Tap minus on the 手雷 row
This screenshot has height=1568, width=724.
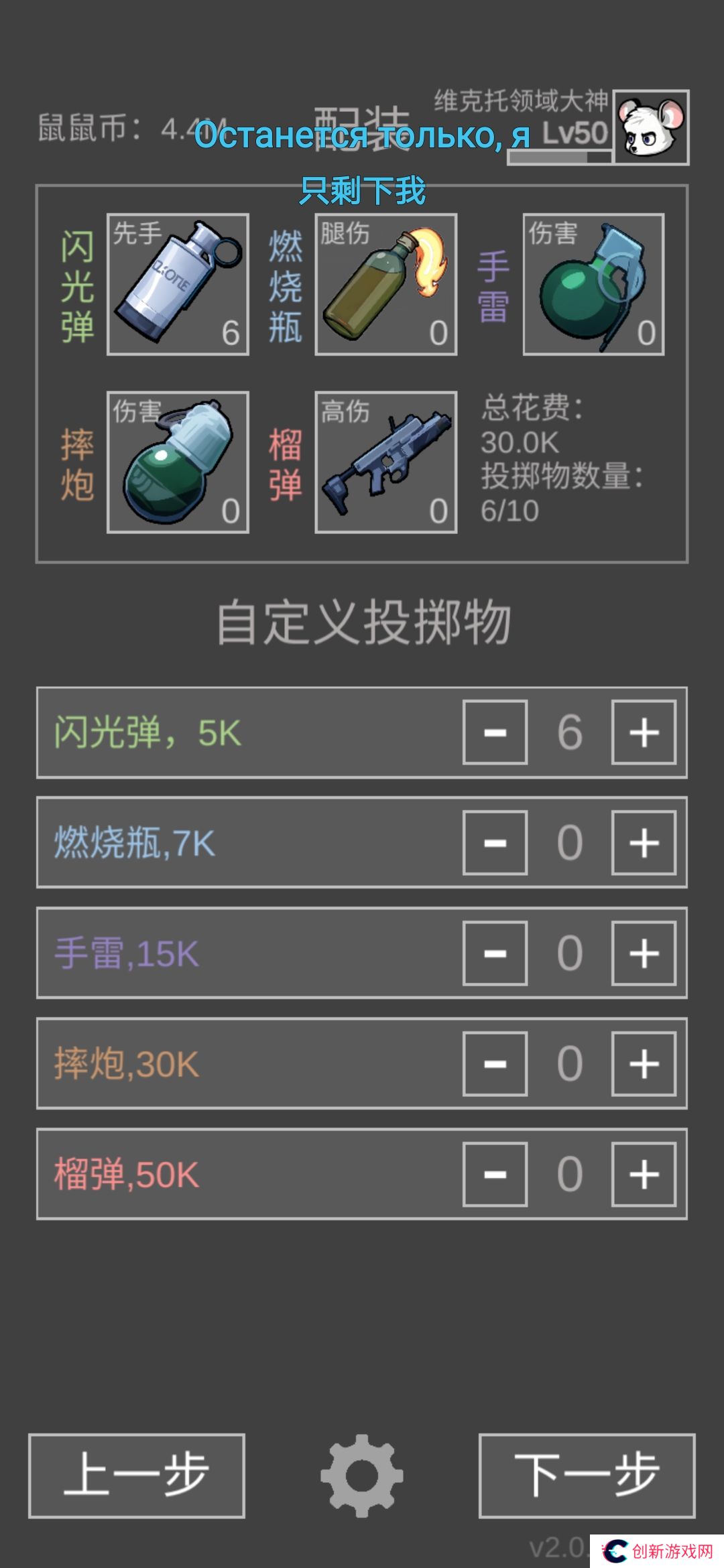click(x=495, y=953)
